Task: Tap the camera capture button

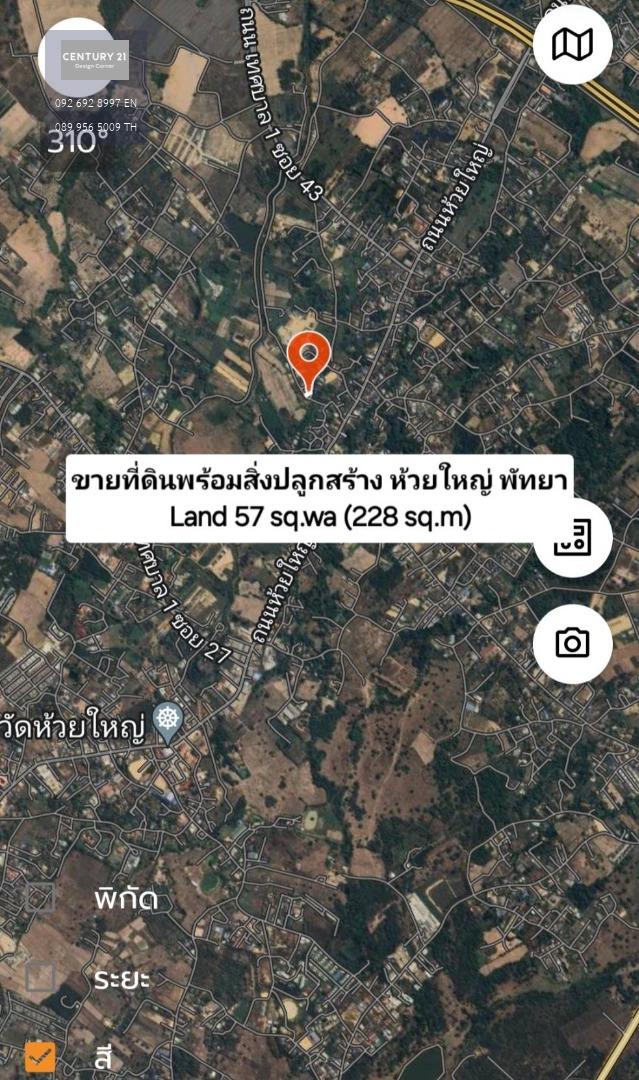Action: (572, 643)
